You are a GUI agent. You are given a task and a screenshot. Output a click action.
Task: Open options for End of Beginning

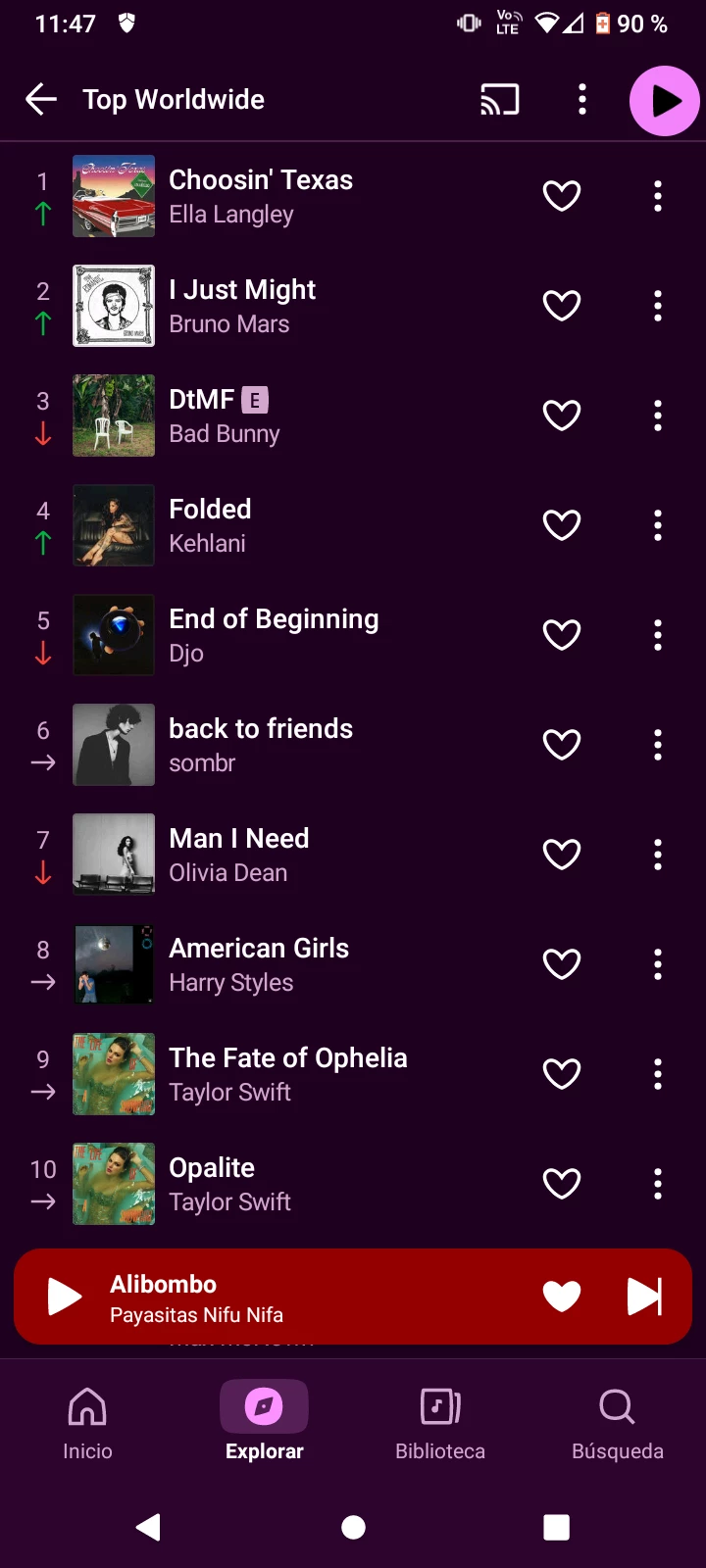[x=658, y=635]
